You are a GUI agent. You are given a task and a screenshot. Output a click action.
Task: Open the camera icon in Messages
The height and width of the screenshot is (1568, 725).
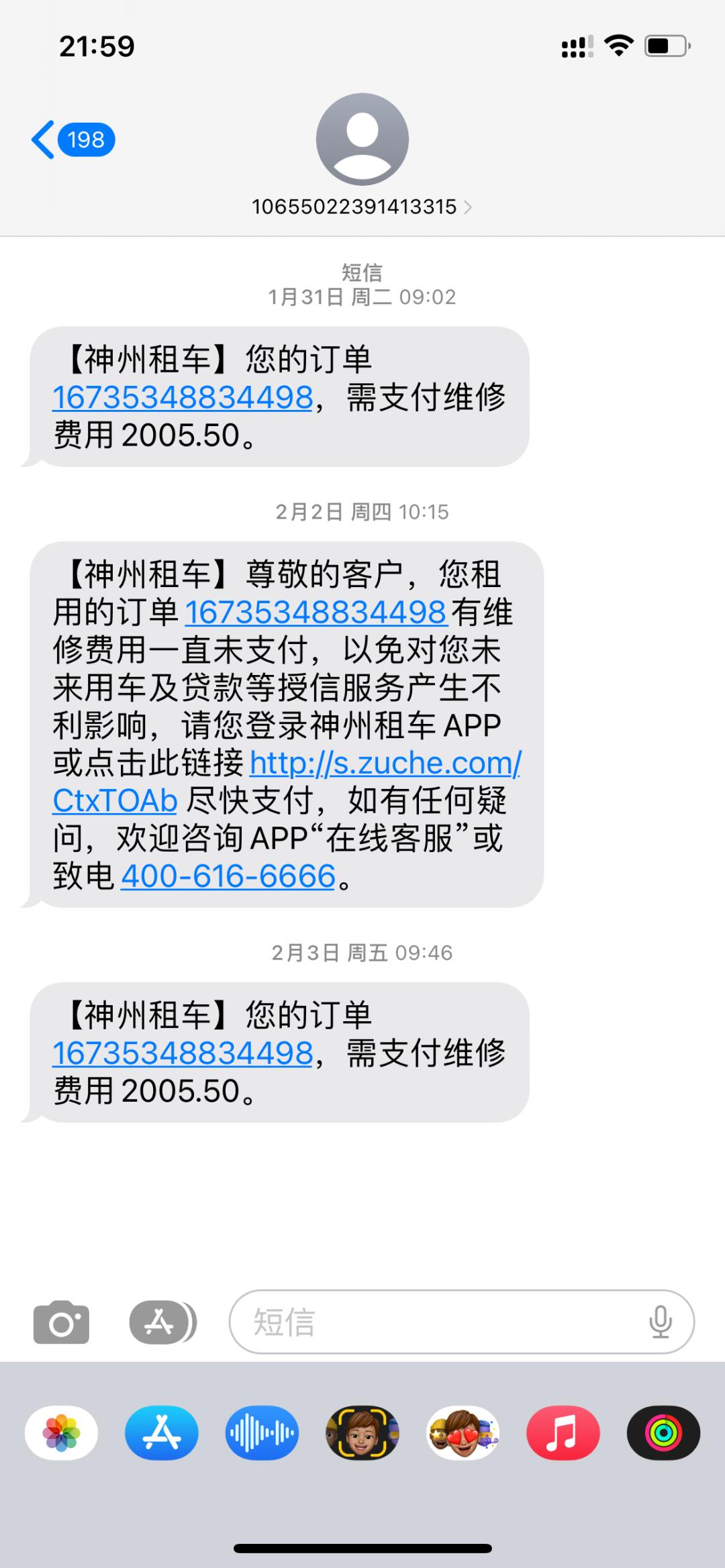pyautogui.click(x=62, y=1322)
